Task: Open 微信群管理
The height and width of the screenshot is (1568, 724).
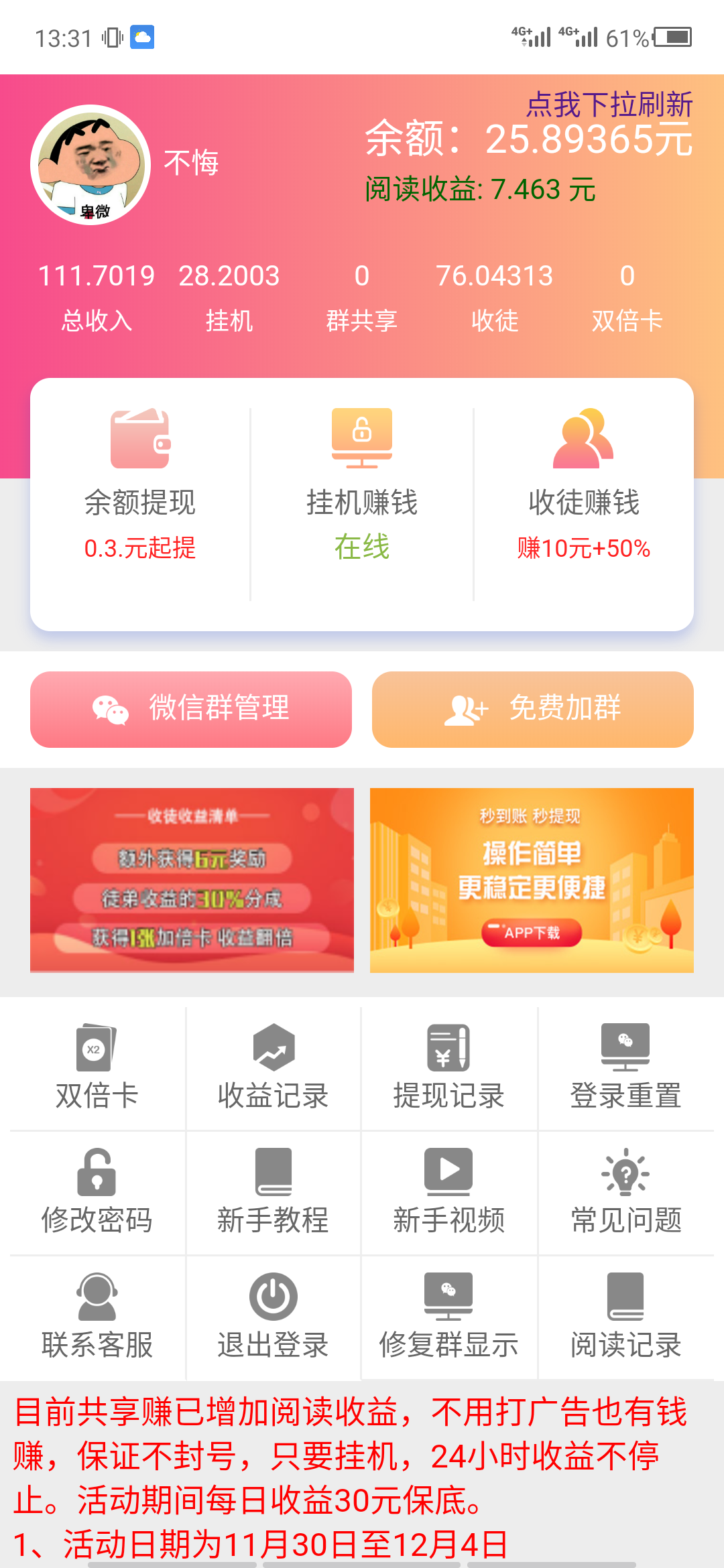Action: pos(191,709)
